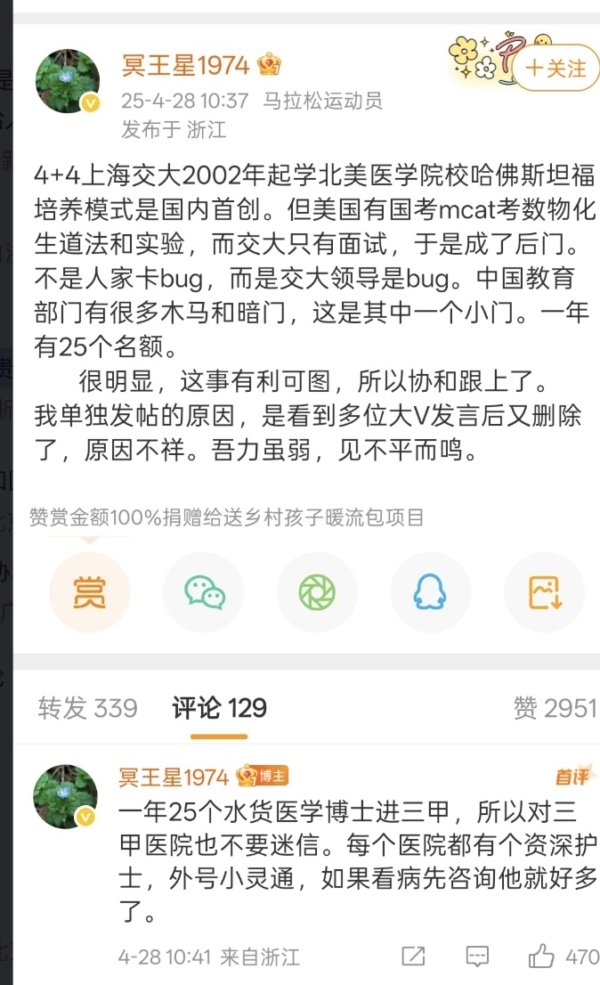
Task: Share the post to WeChat
Action: pyautogui.click(x=204, y=593)
